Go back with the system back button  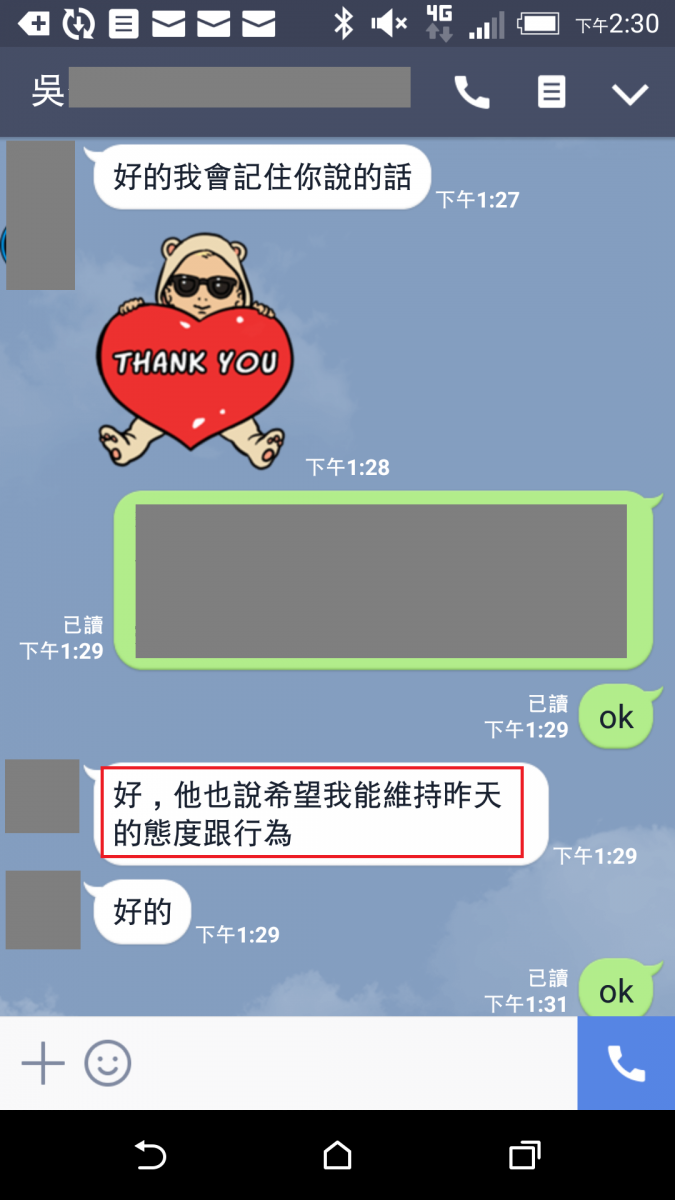150,1156
